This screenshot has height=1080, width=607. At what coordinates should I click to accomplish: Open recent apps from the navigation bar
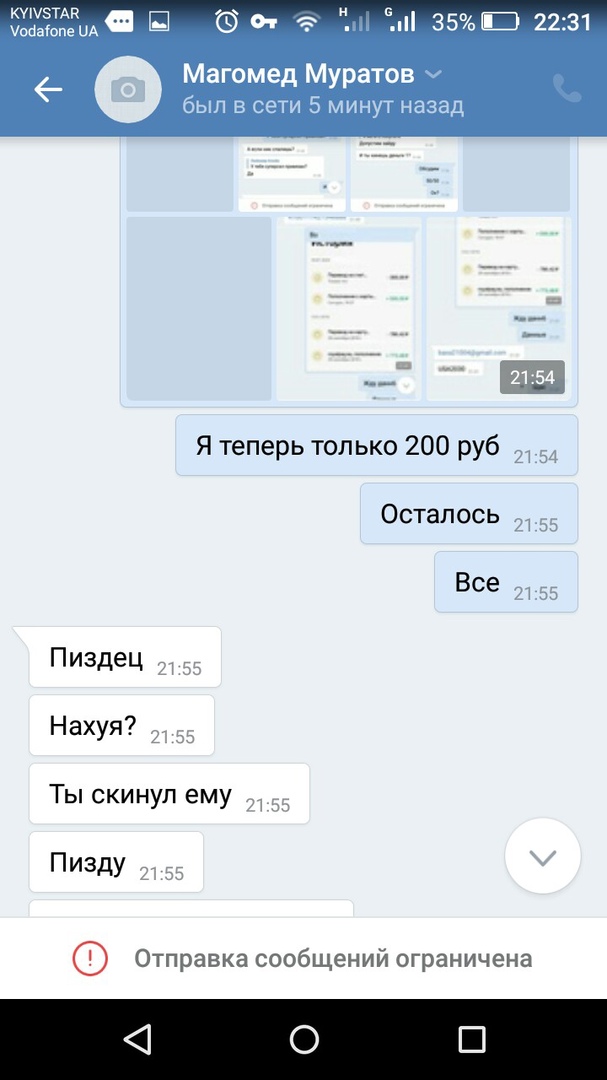tap(471, 1039)
